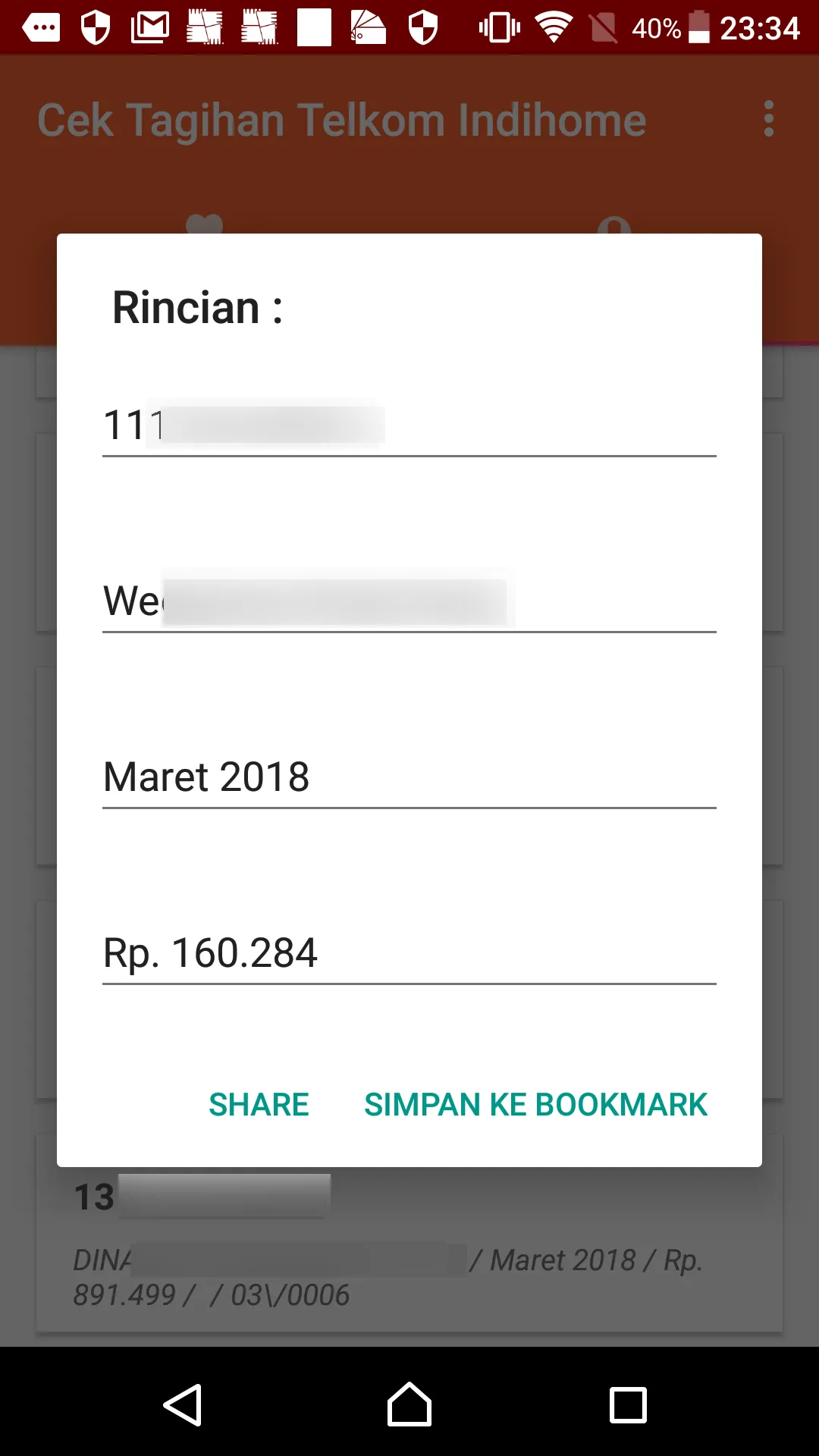The height and width of the screenshot is (1456, 819).
Task: Tap the shield icon in the status bar
Action: point(96,28)
